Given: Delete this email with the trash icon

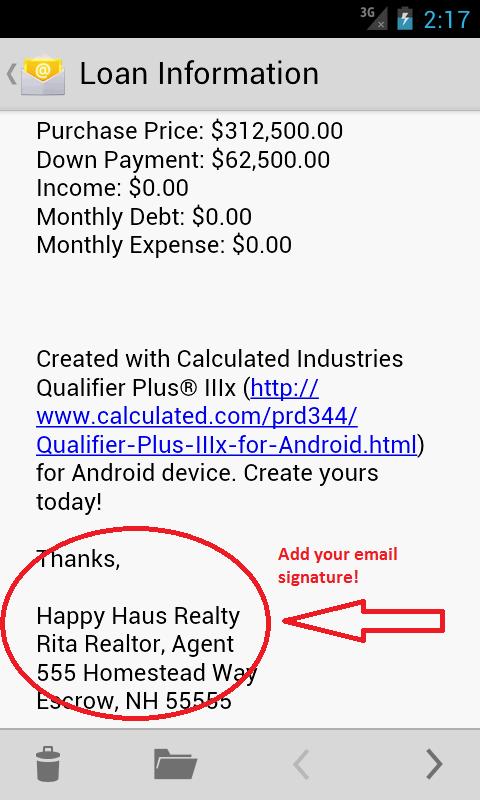Looking at the screenshot, I should (x=48, y=764).
